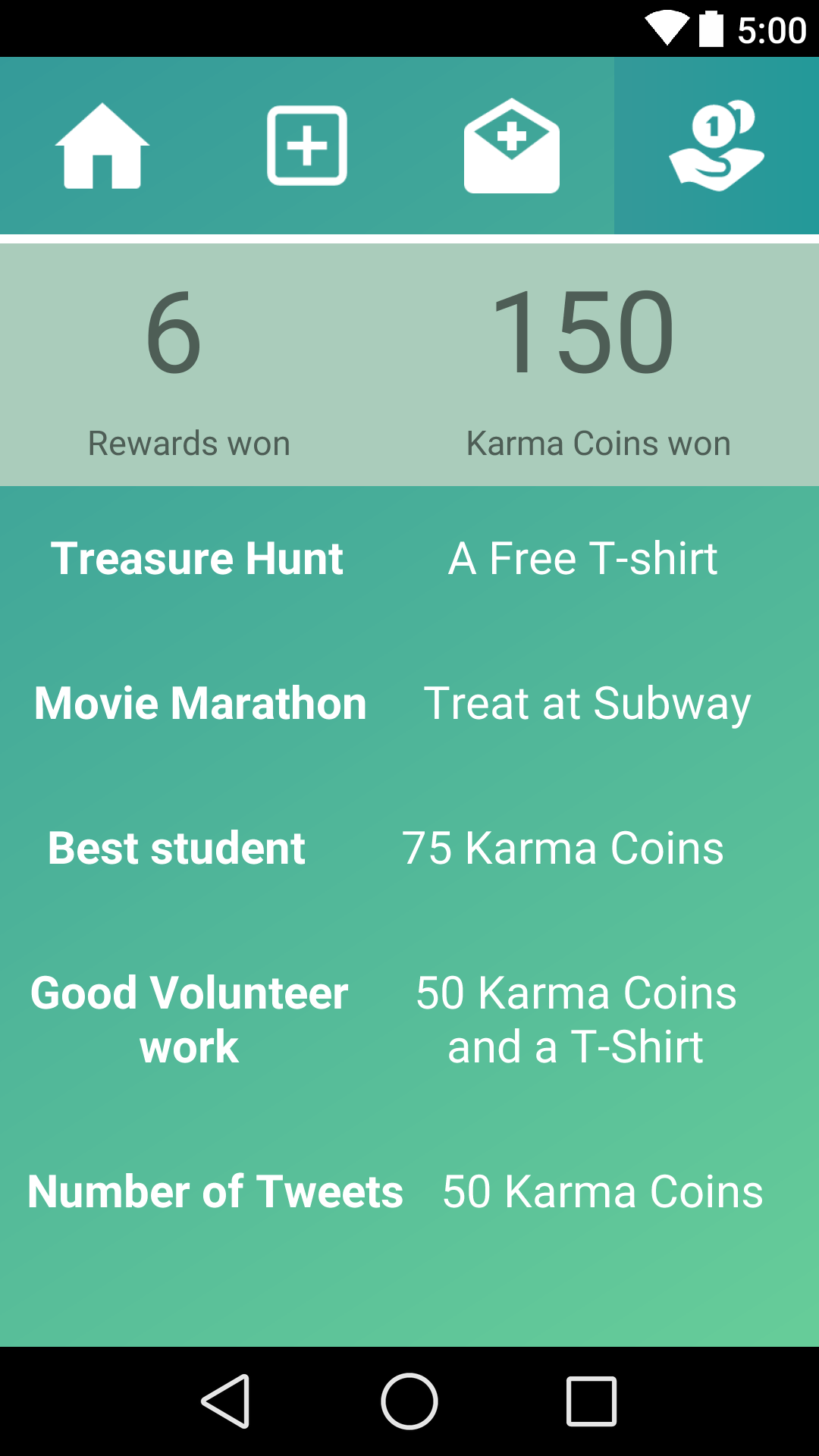View the Best student reward

click(409, 848)
